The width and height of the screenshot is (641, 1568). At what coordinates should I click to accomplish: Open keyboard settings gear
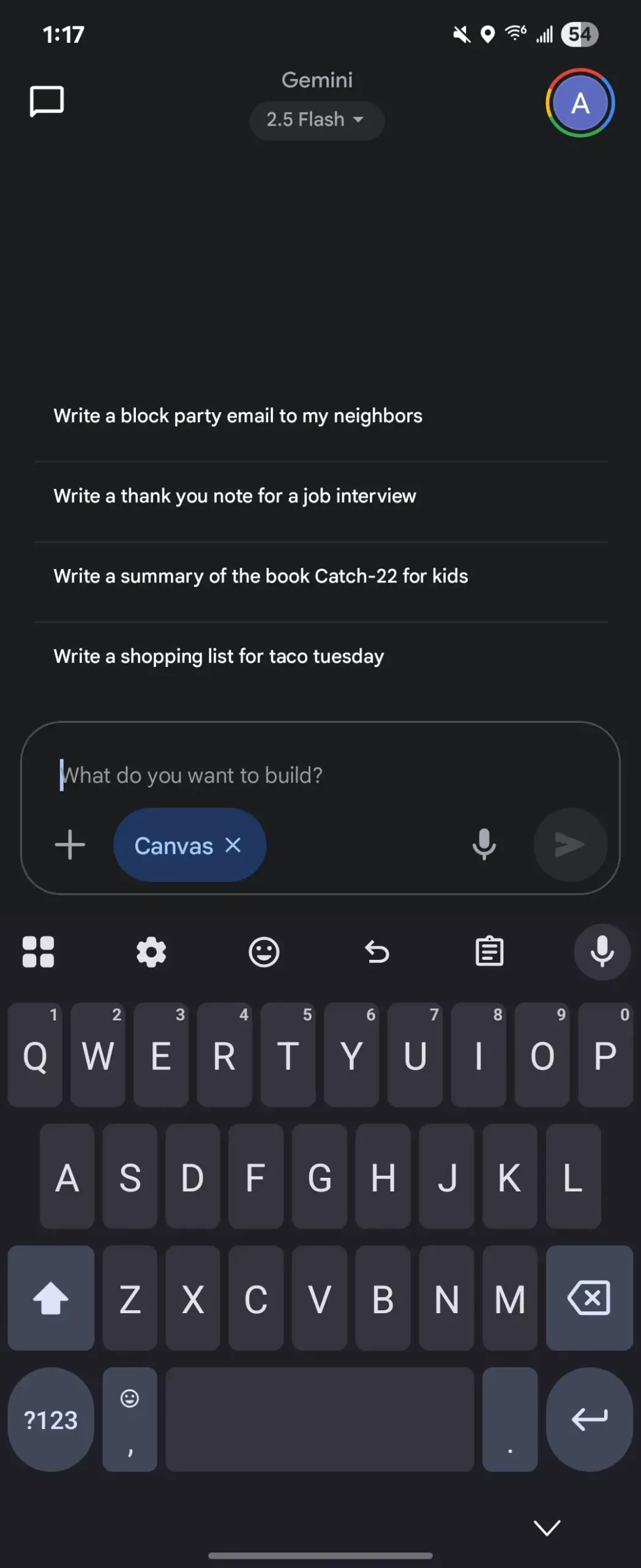pos(151,952)
